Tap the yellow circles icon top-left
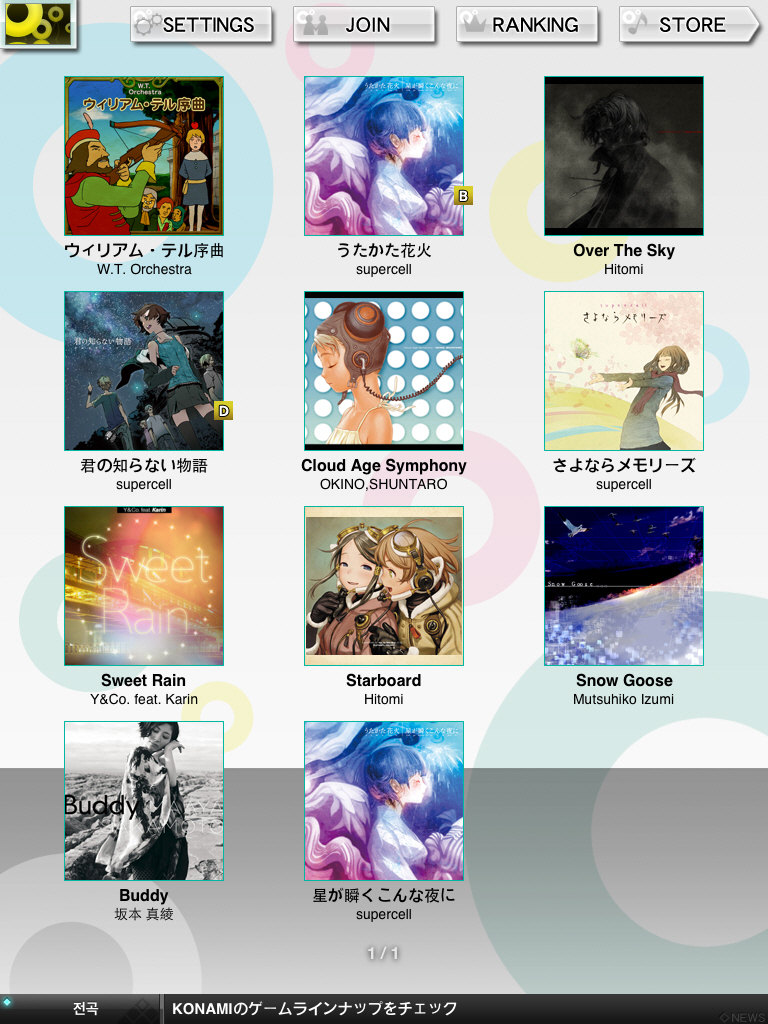The width and height of the screenshot is (768, 1024). tap(38, 23)
